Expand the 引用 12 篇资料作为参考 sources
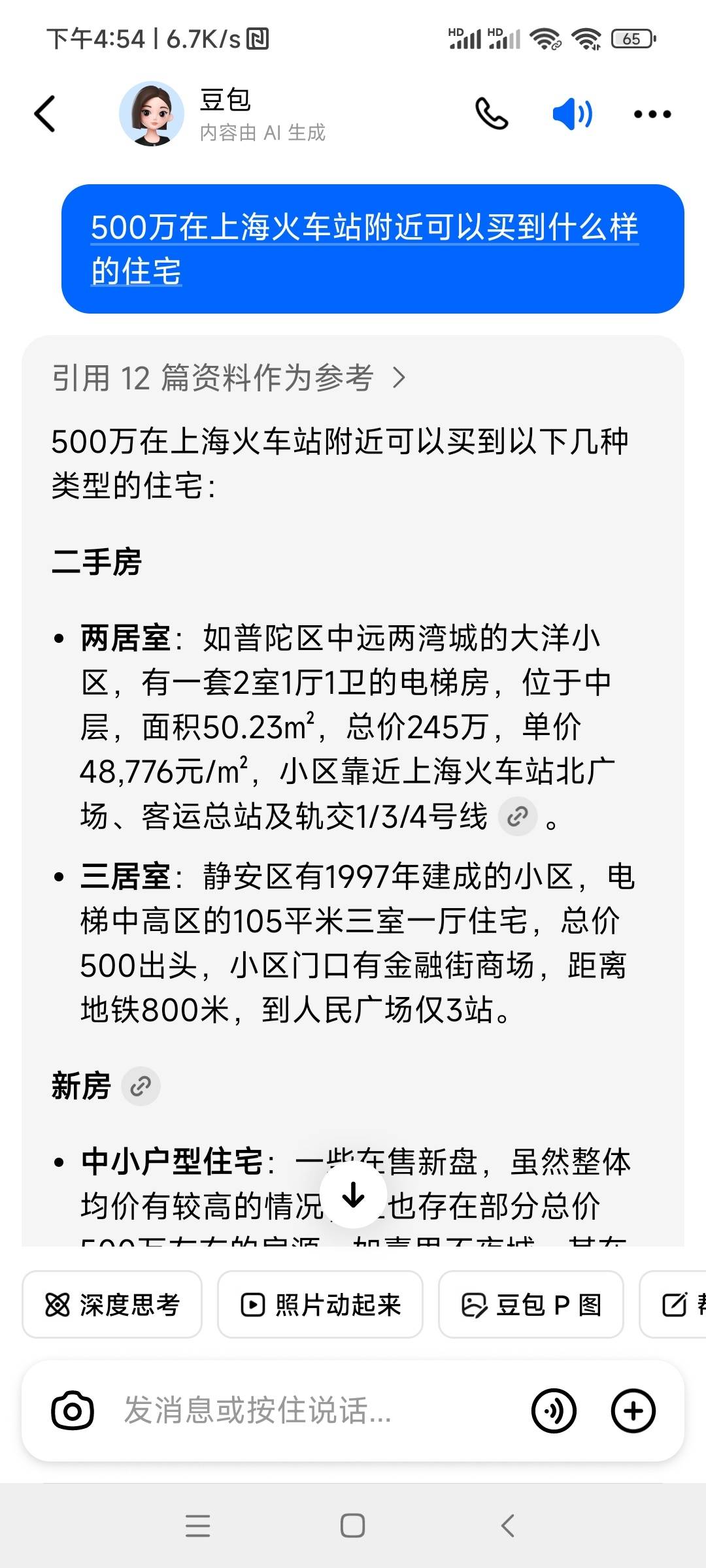 click(x=229, y=378)
